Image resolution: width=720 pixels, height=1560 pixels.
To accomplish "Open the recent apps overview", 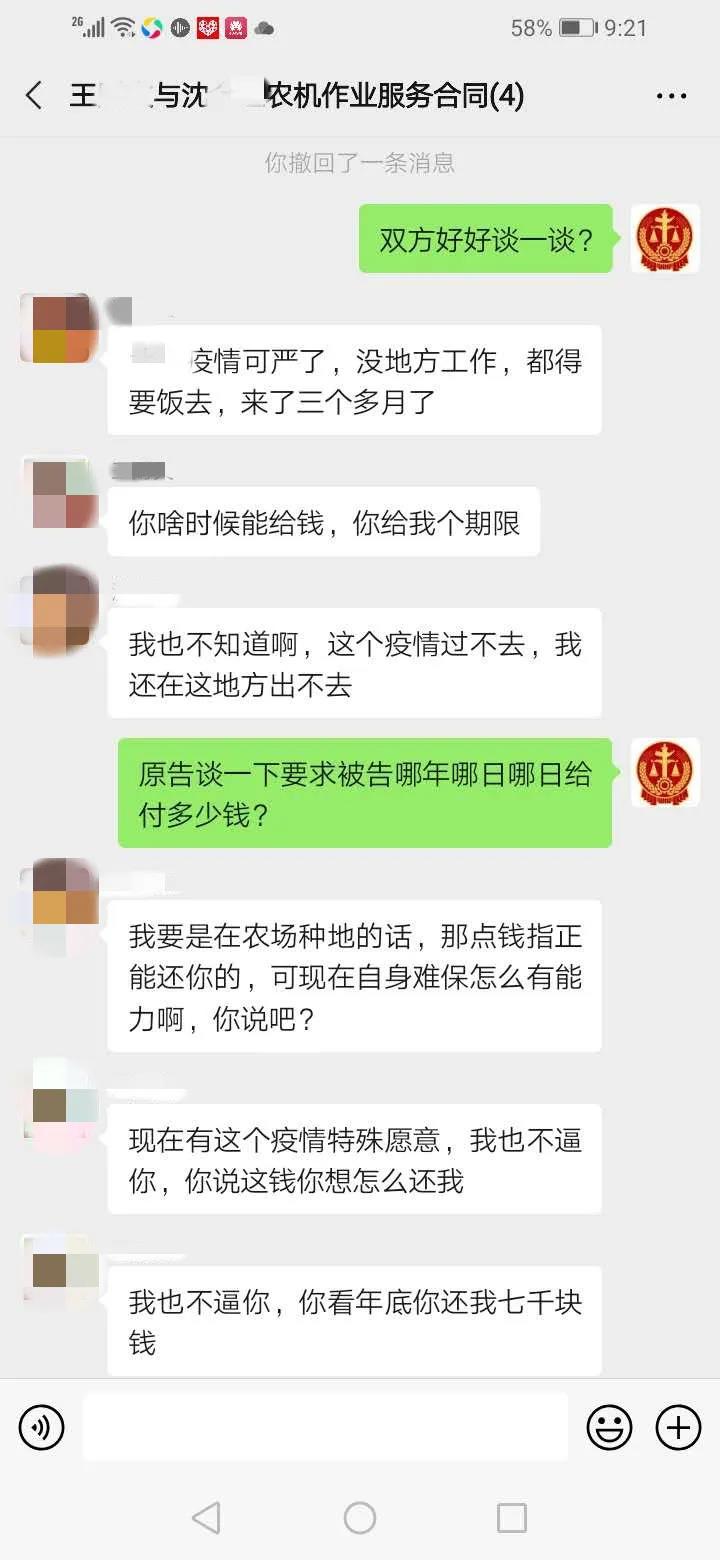I will tap(511, 1518).
